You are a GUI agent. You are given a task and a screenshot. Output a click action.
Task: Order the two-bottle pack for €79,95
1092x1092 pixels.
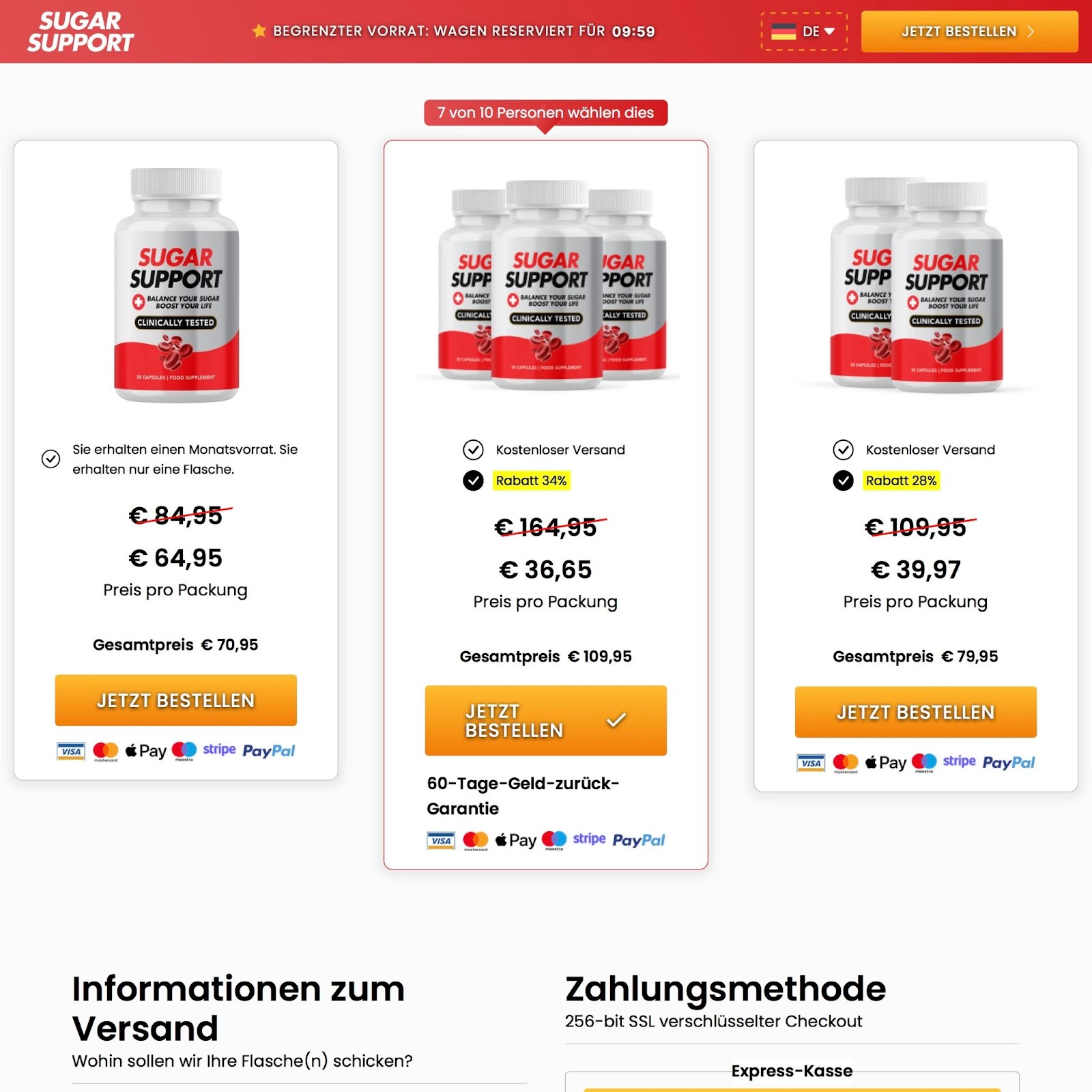coord(915,712)
